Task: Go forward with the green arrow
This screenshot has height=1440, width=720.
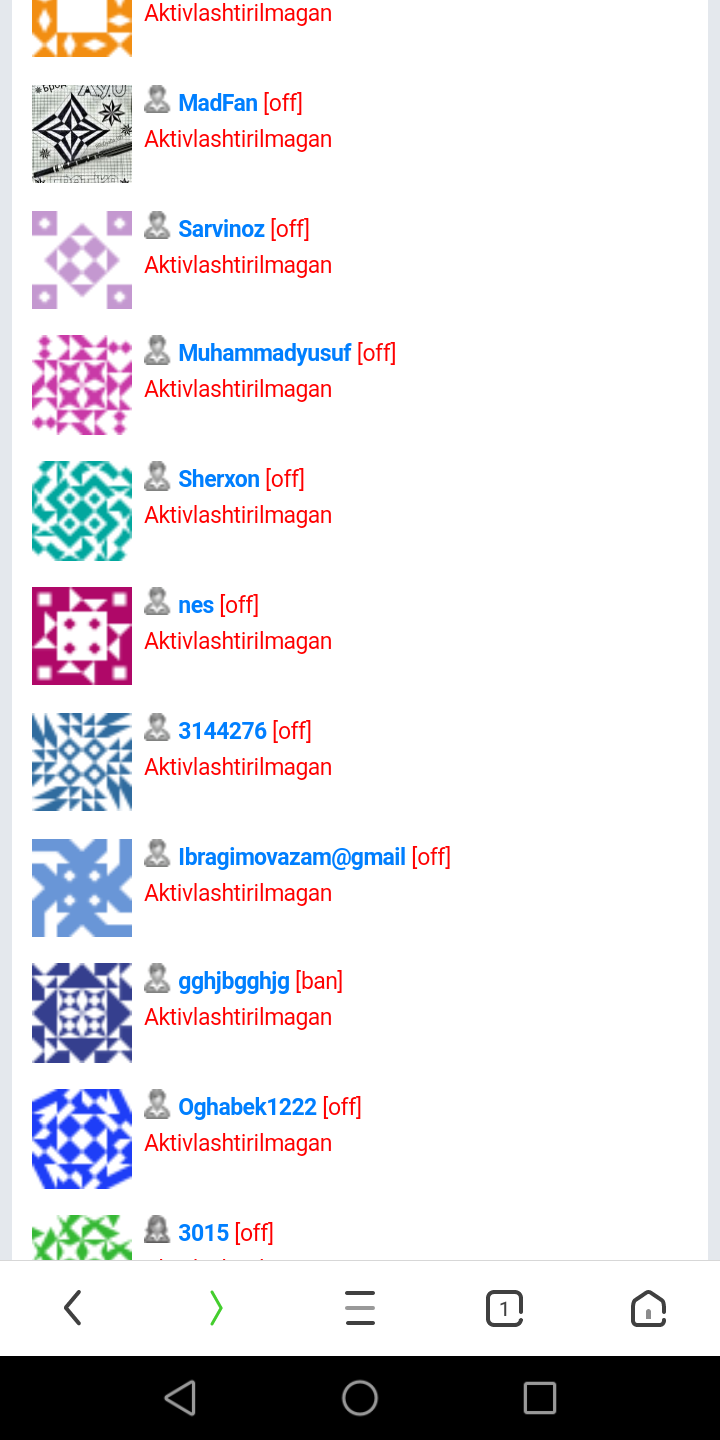Action: coord(216,1308)
